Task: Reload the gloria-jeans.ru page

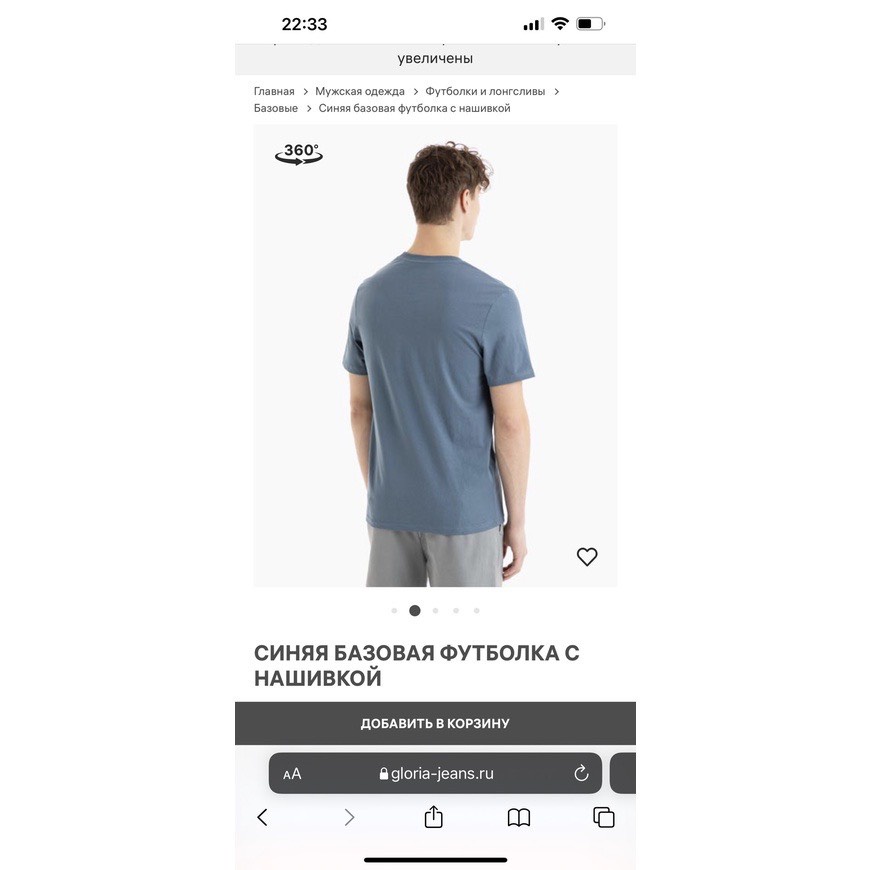Action: point(581,774)
